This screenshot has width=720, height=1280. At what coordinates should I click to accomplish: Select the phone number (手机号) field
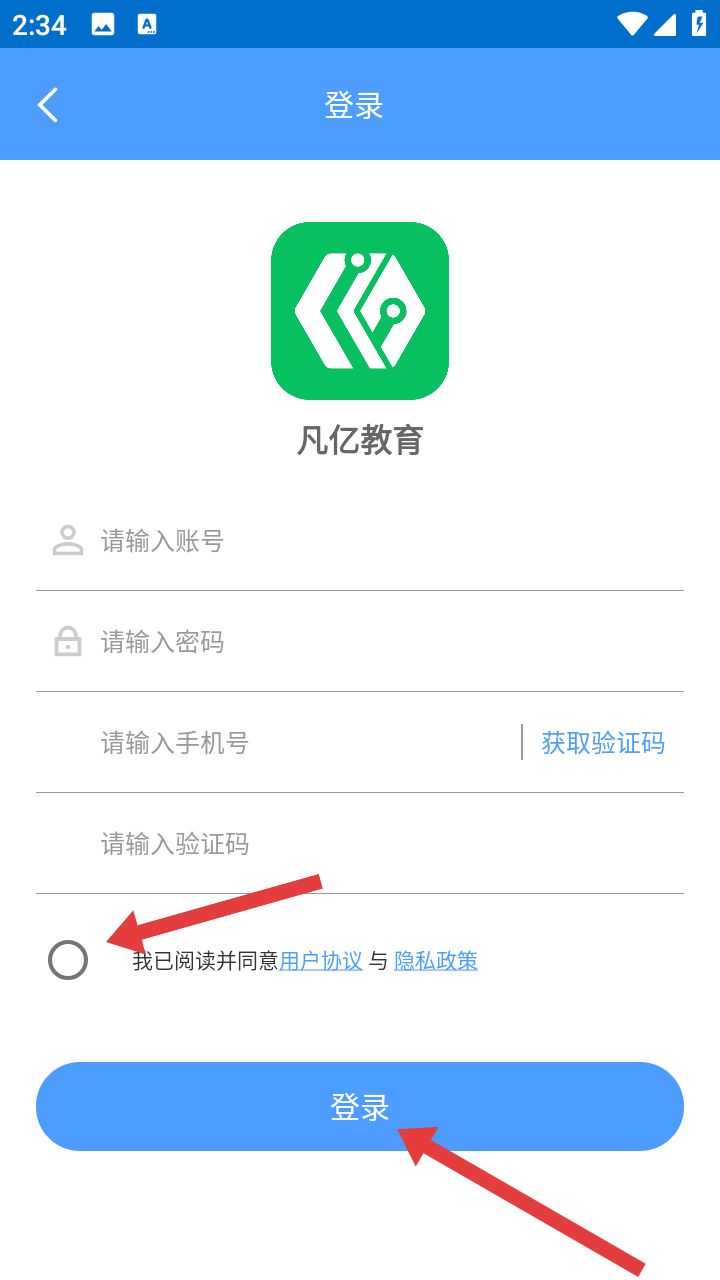300,743
